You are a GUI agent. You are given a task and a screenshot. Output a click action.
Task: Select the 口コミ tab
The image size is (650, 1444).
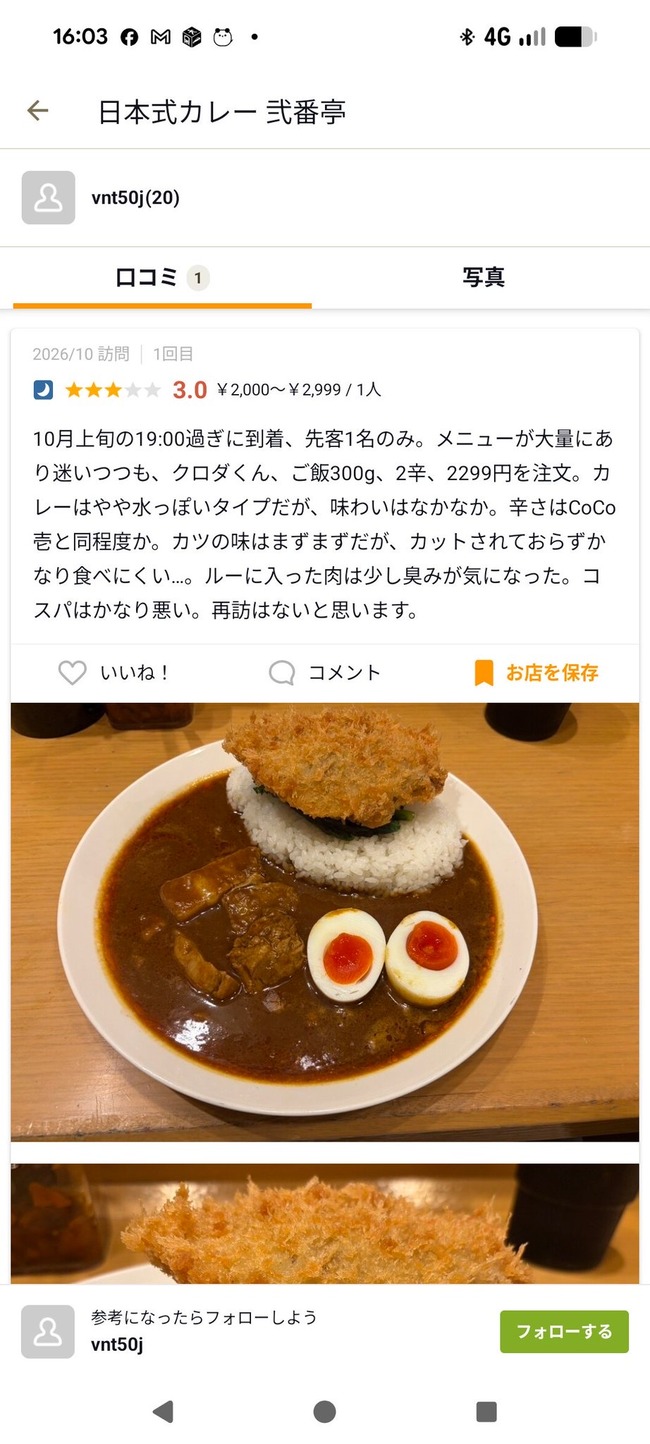162,278
